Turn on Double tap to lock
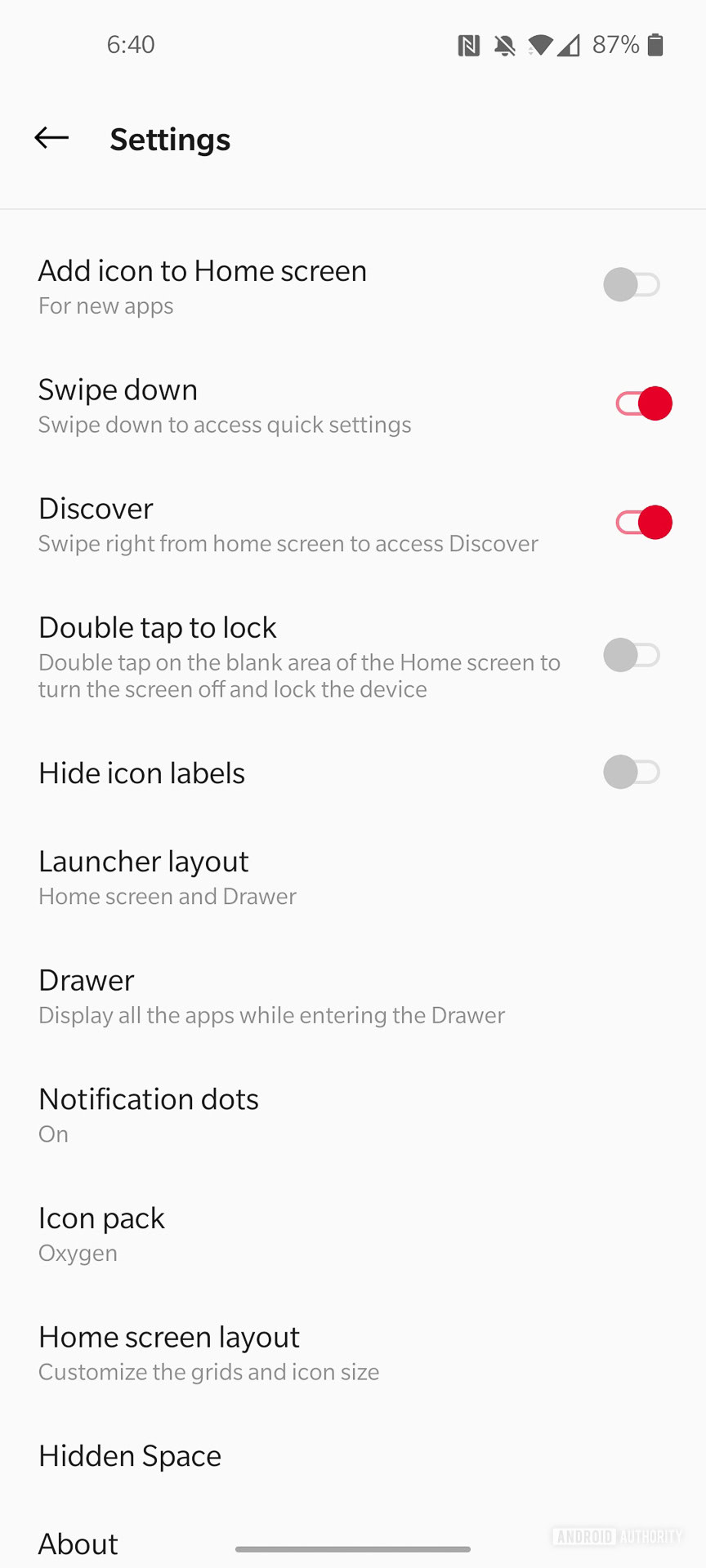Viewport: 706px width, 1568px height. pos(632,655)
